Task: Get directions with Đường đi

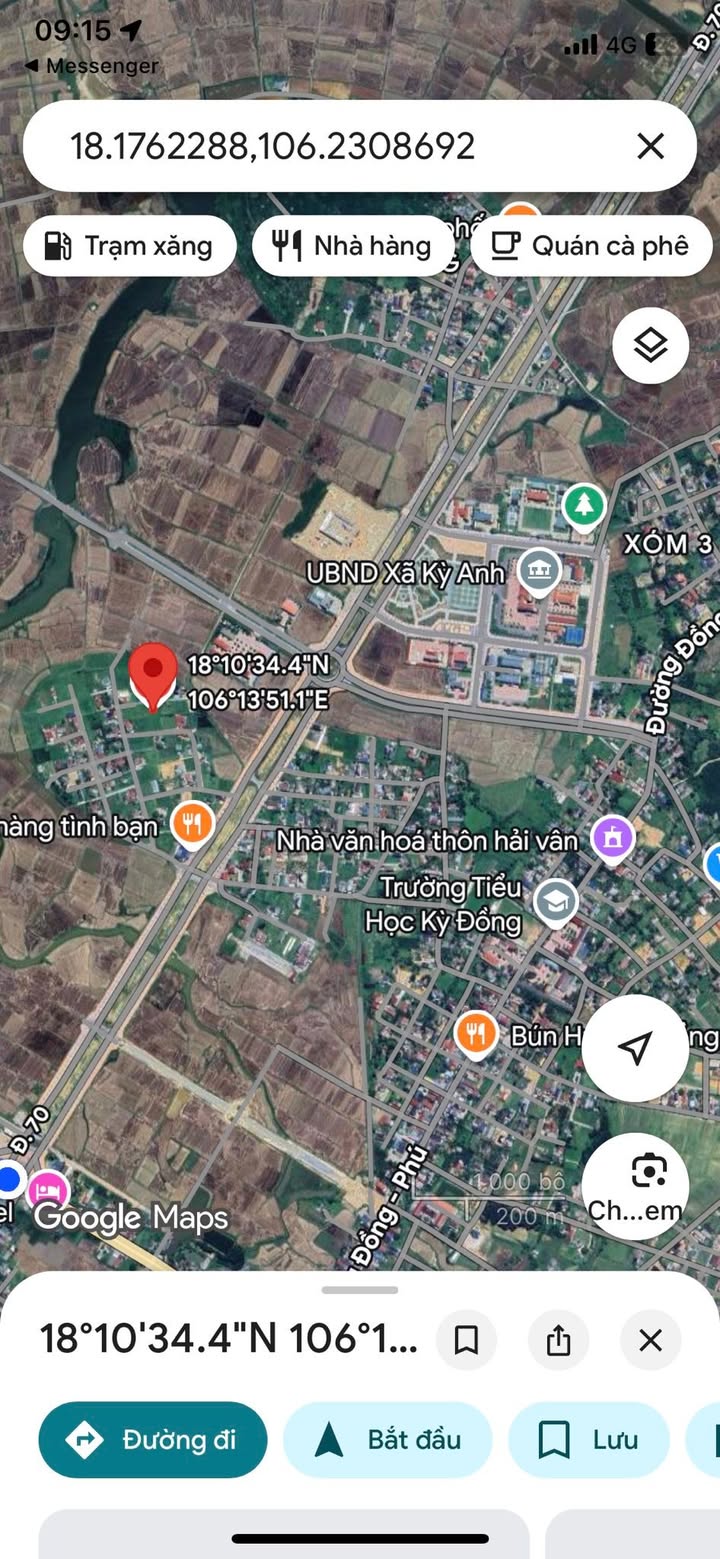Action: (153, 1440)
